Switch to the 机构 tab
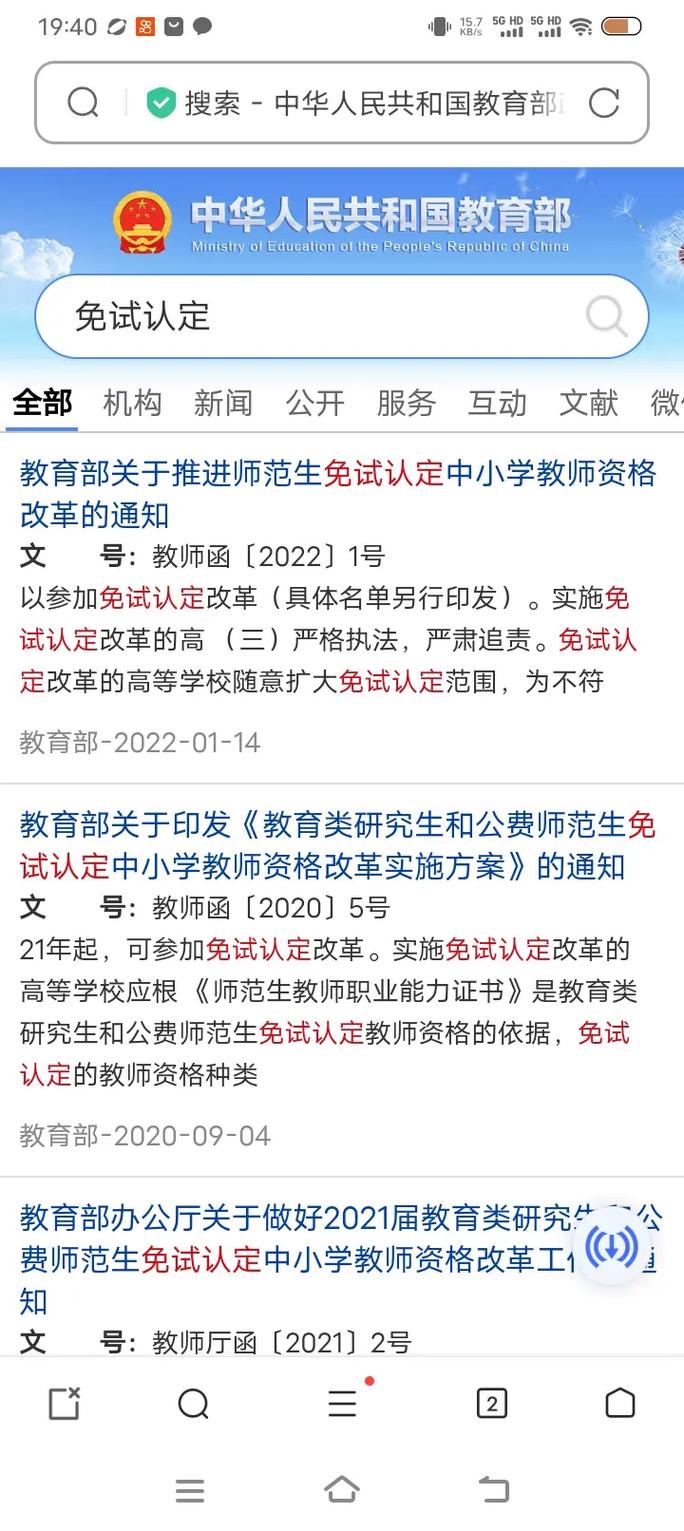 (132, 403)
